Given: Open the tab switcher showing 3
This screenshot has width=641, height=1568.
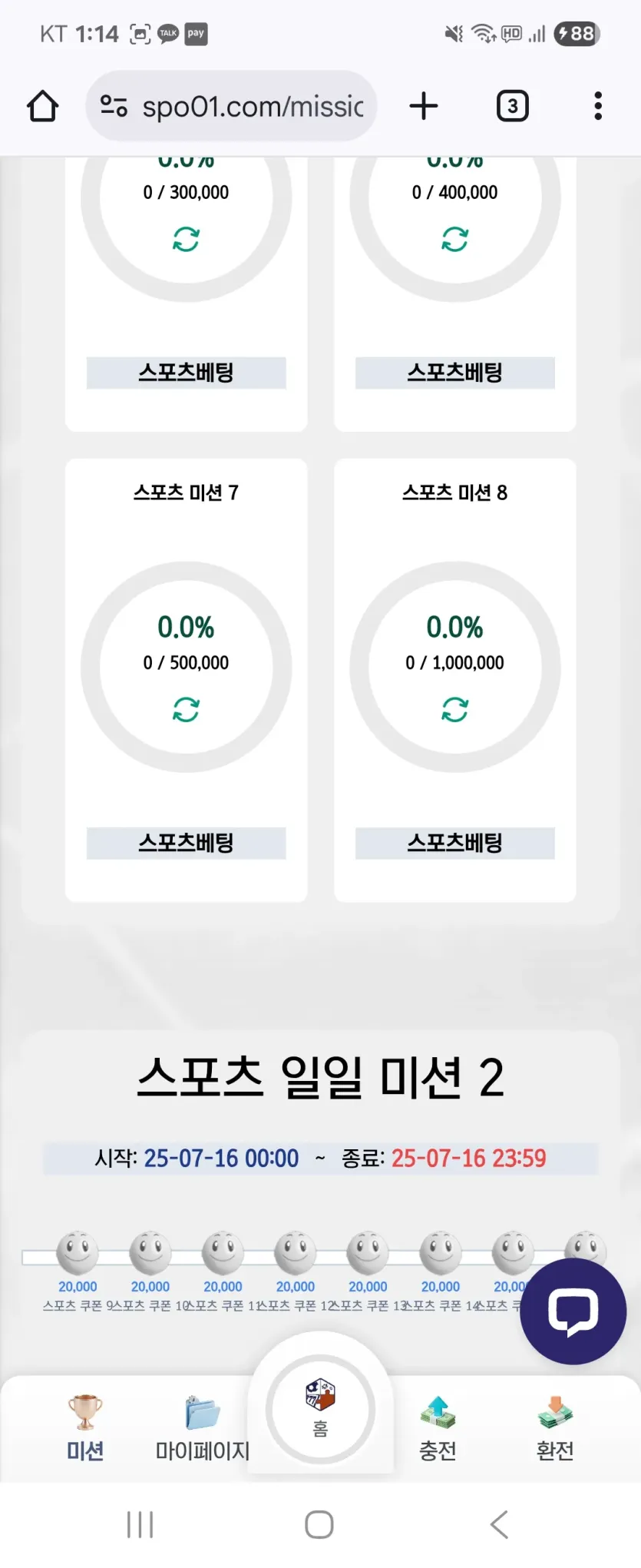Looking at the screenshot, I should [x=513, y=106].
